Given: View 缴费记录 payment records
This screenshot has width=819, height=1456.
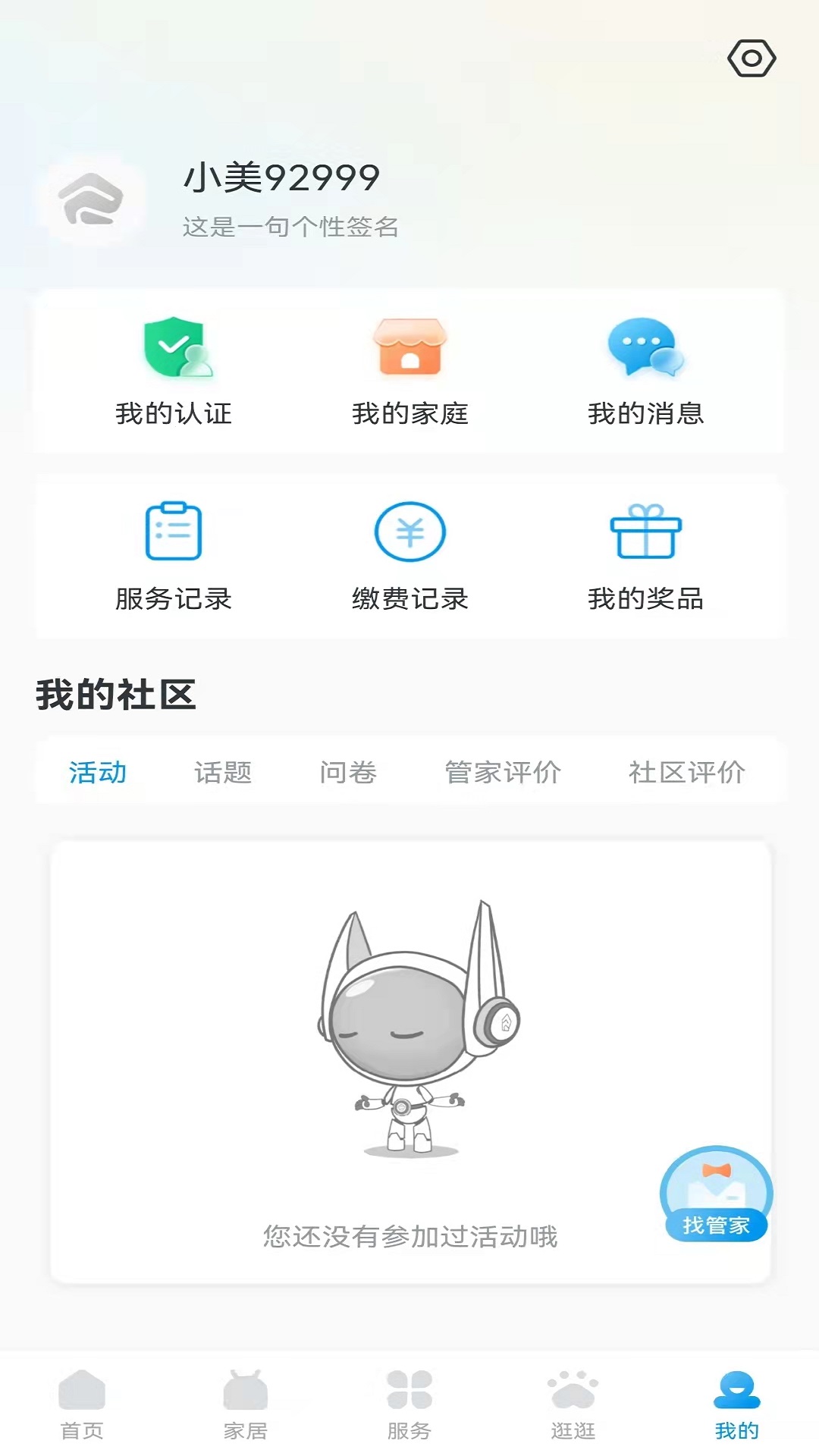Looking at the screenshot, I should pos(409,557).
